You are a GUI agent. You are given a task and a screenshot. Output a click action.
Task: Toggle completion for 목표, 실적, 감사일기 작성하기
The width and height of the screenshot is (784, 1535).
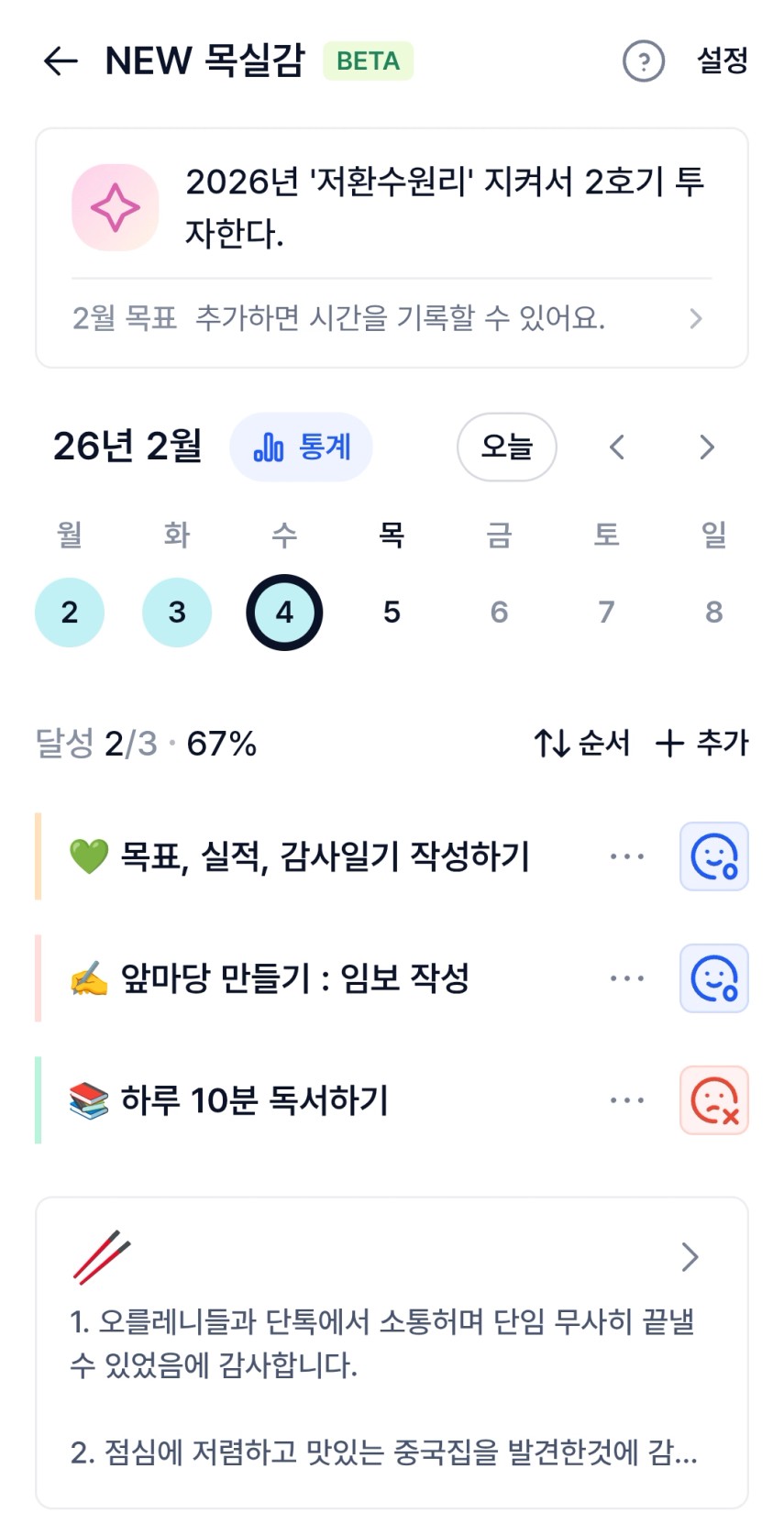click(x=713, y=856)
